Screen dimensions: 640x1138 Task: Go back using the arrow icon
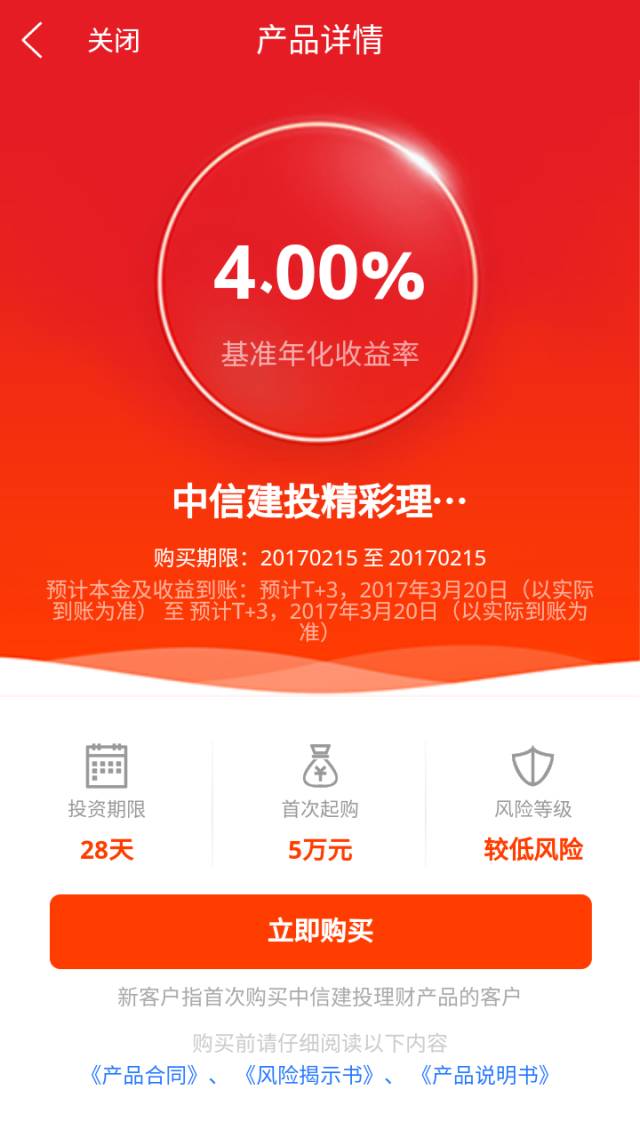(x=33, y=41)
